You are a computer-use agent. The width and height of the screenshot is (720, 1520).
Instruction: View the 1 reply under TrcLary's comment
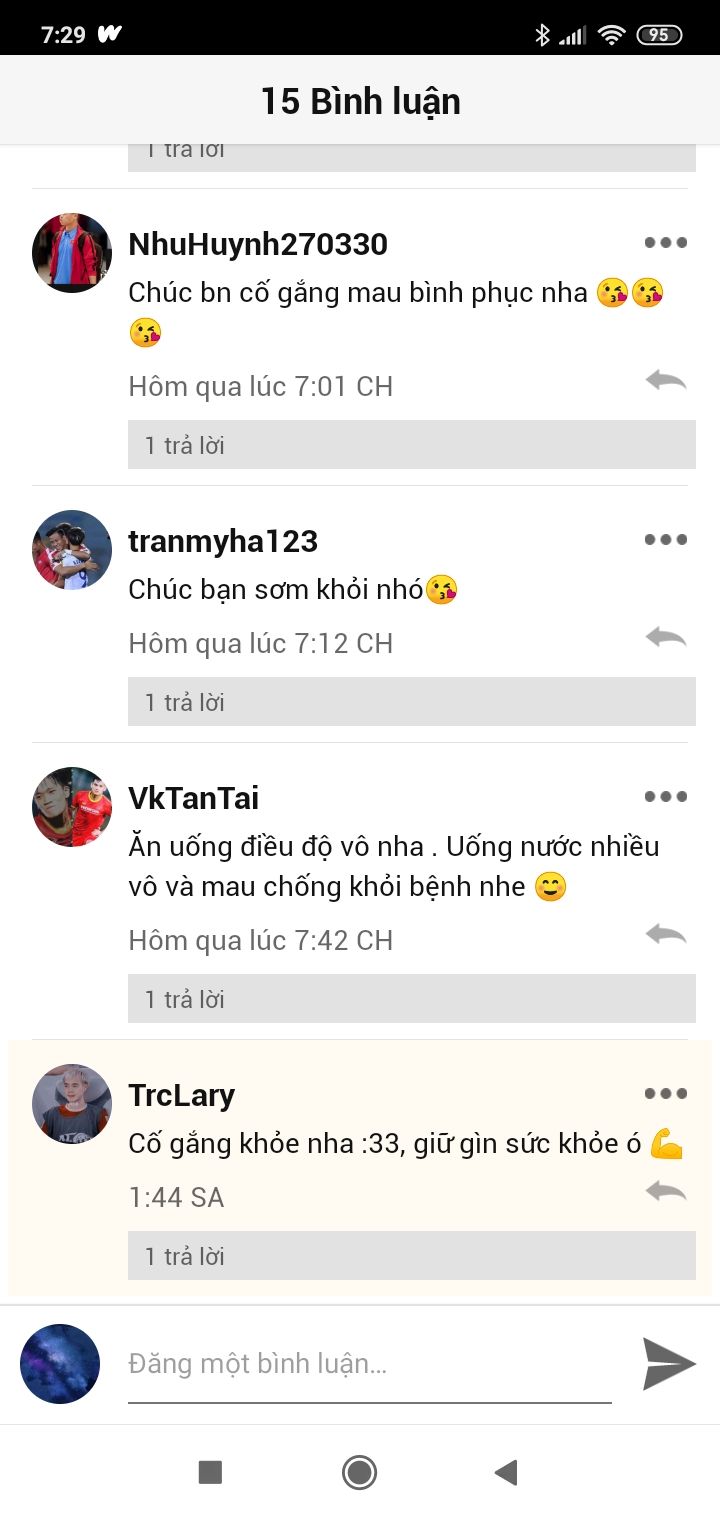tap(412, 1256)
